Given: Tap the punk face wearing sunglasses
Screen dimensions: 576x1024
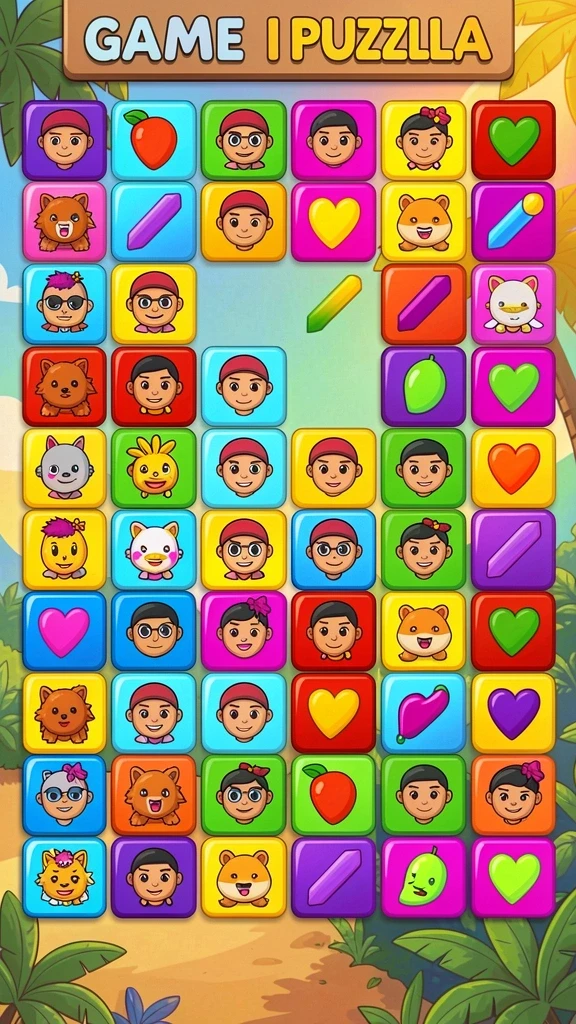Looking at the screenshot, I should tap(64, 304).
